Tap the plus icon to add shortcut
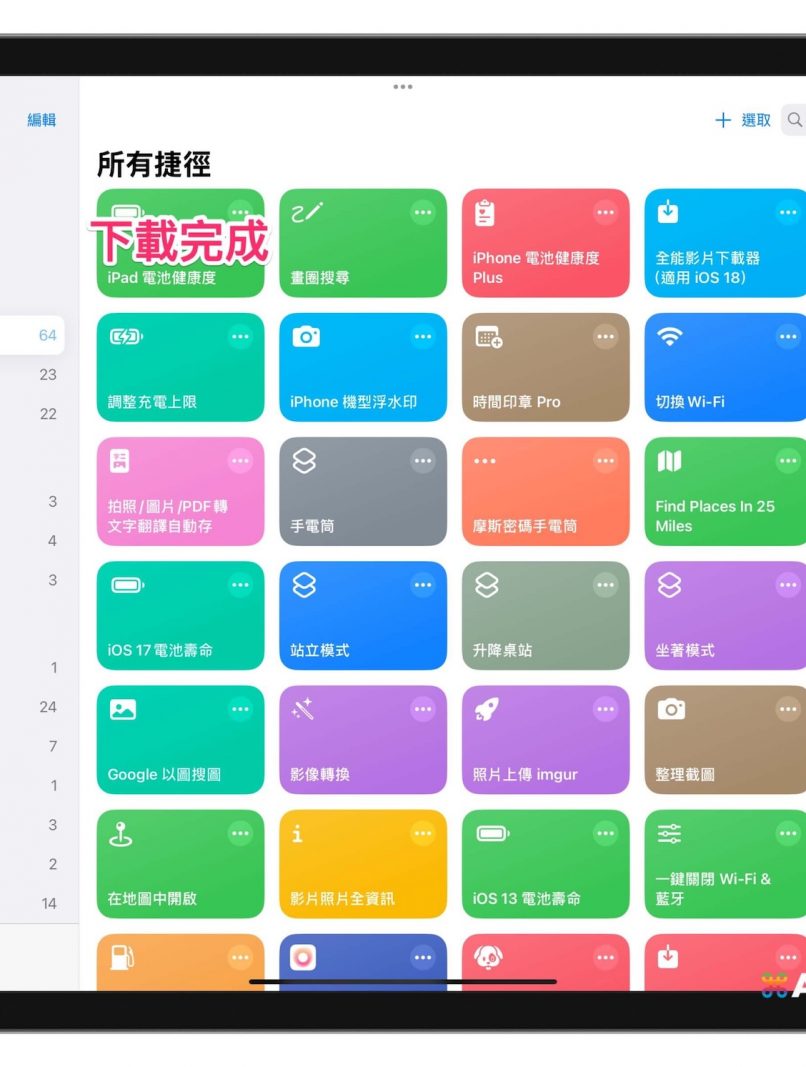806x1067 pixels. pos(723,120)
